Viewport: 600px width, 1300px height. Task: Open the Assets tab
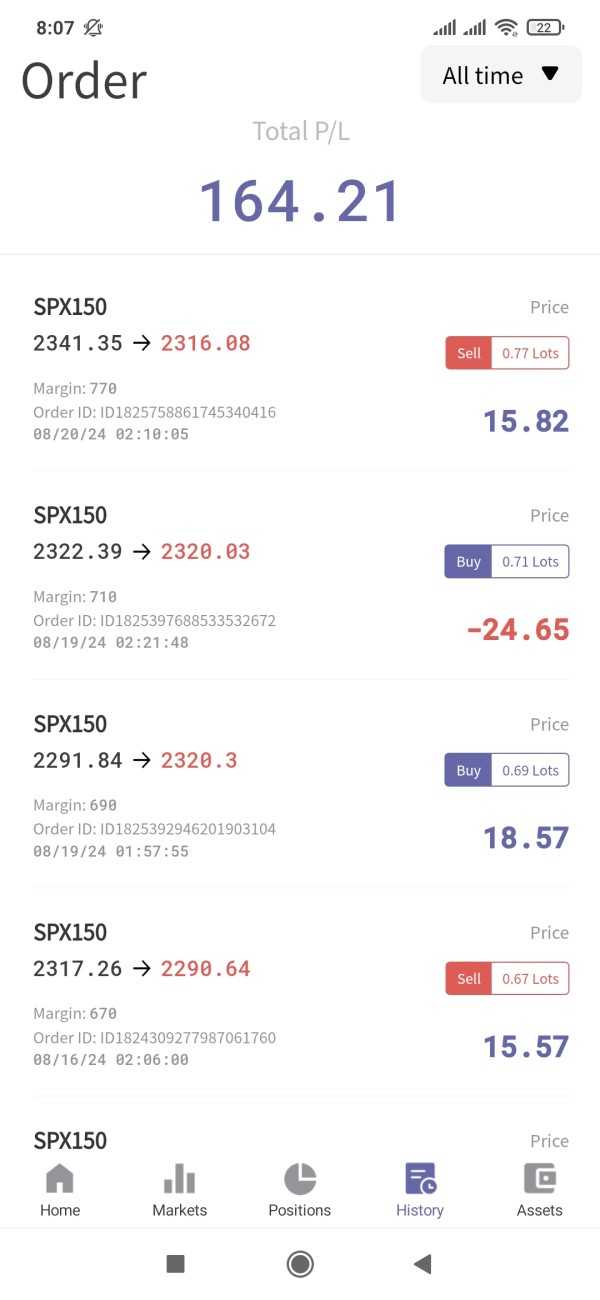click(x=540, y=1190)
